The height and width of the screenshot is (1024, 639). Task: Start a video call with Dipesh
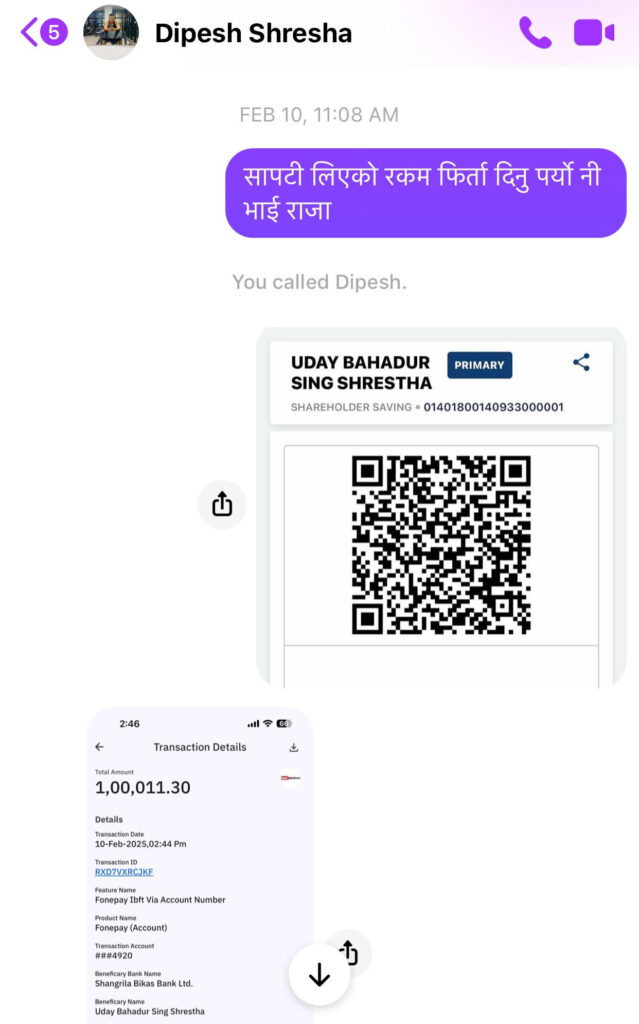[x=594, y=32]
